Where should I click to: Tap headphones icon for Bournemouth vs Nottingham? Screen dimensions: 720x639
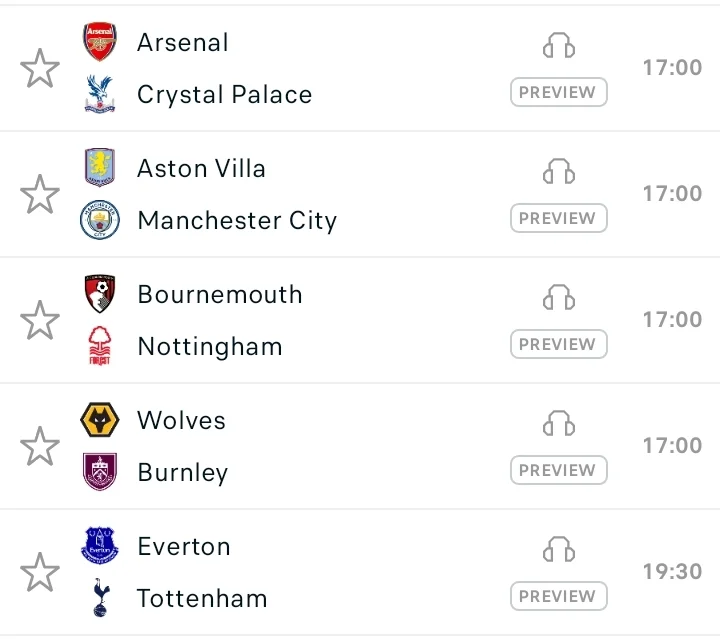point(558,298)
